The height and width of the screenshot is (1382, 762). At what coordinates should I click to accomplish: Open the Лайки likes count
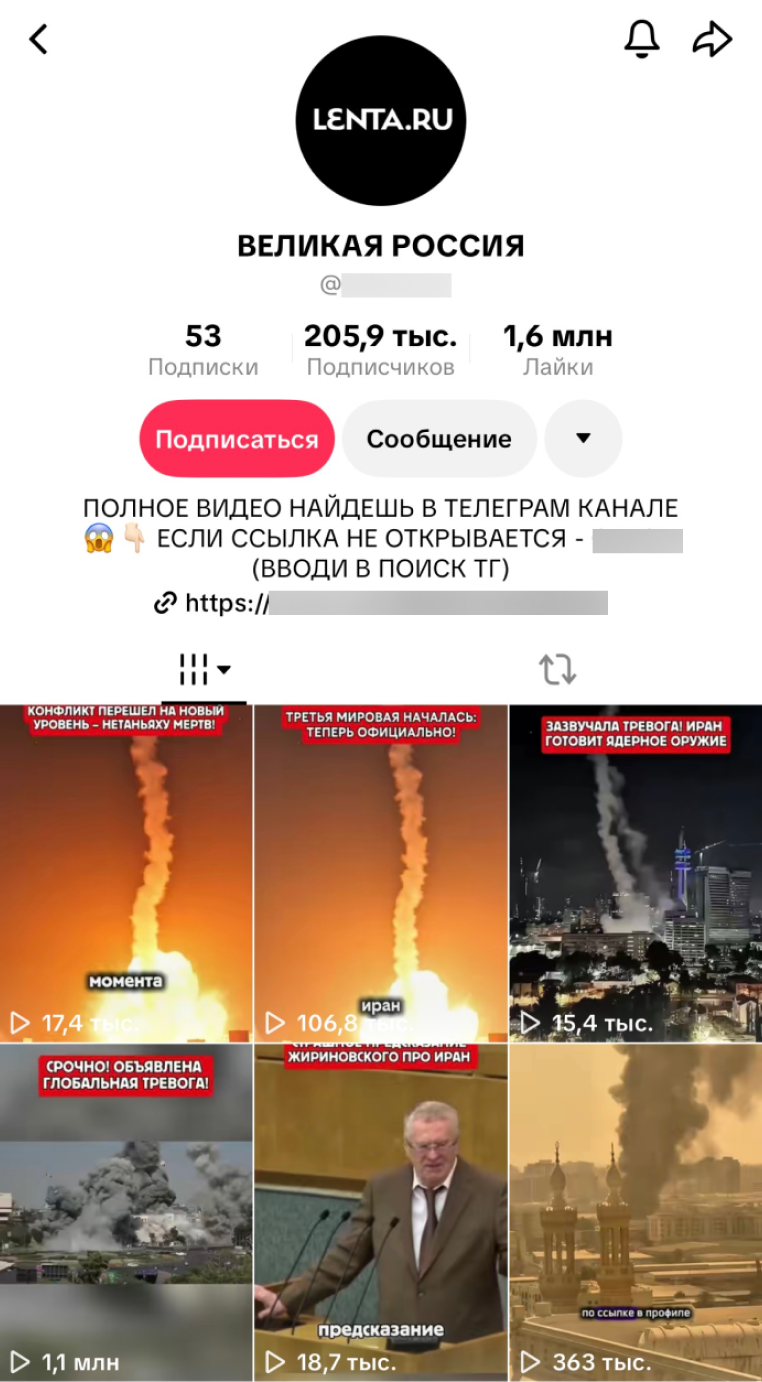557,350
